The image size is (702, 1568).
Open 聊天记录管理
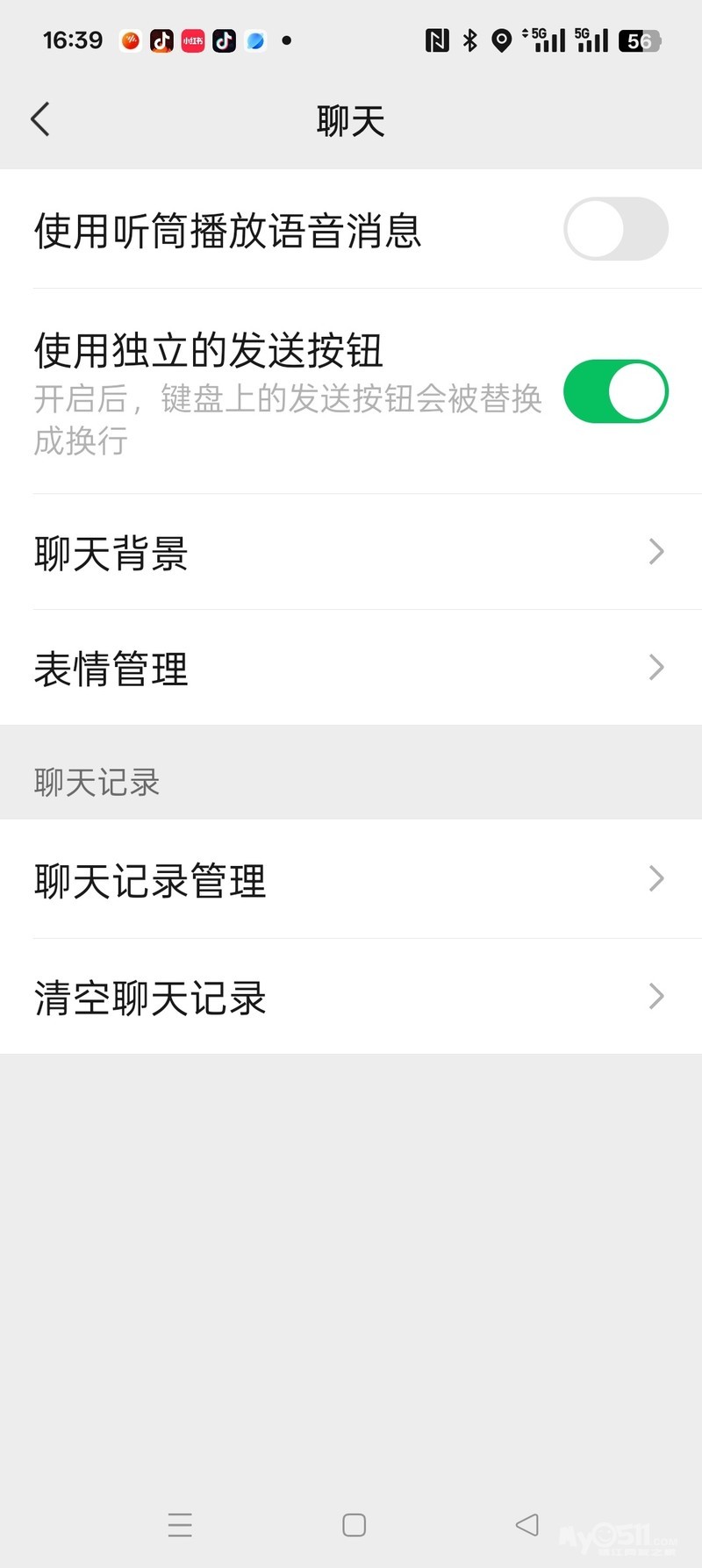351,879
